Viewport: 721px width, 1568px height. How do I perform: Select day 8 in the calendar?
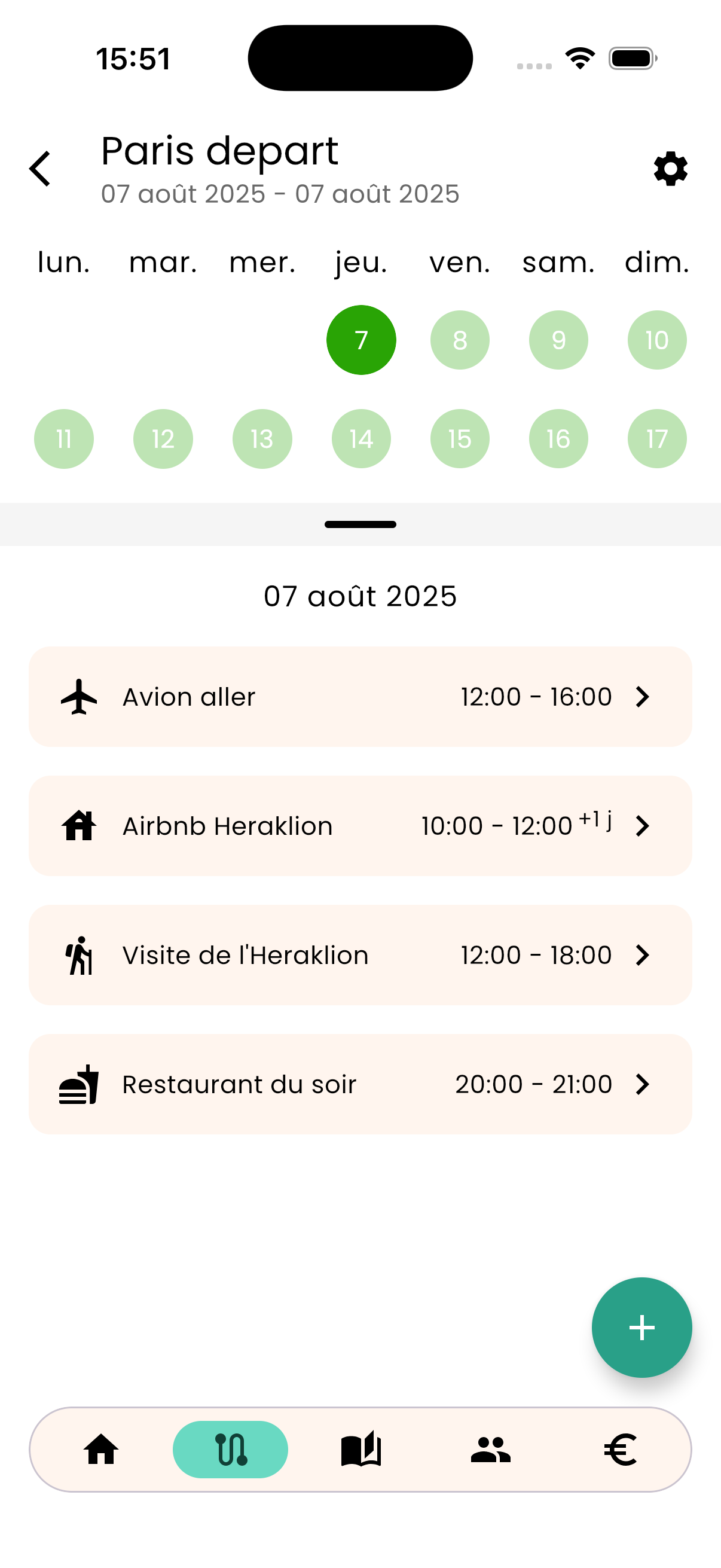pyautogui.click(x=459, y=340)
